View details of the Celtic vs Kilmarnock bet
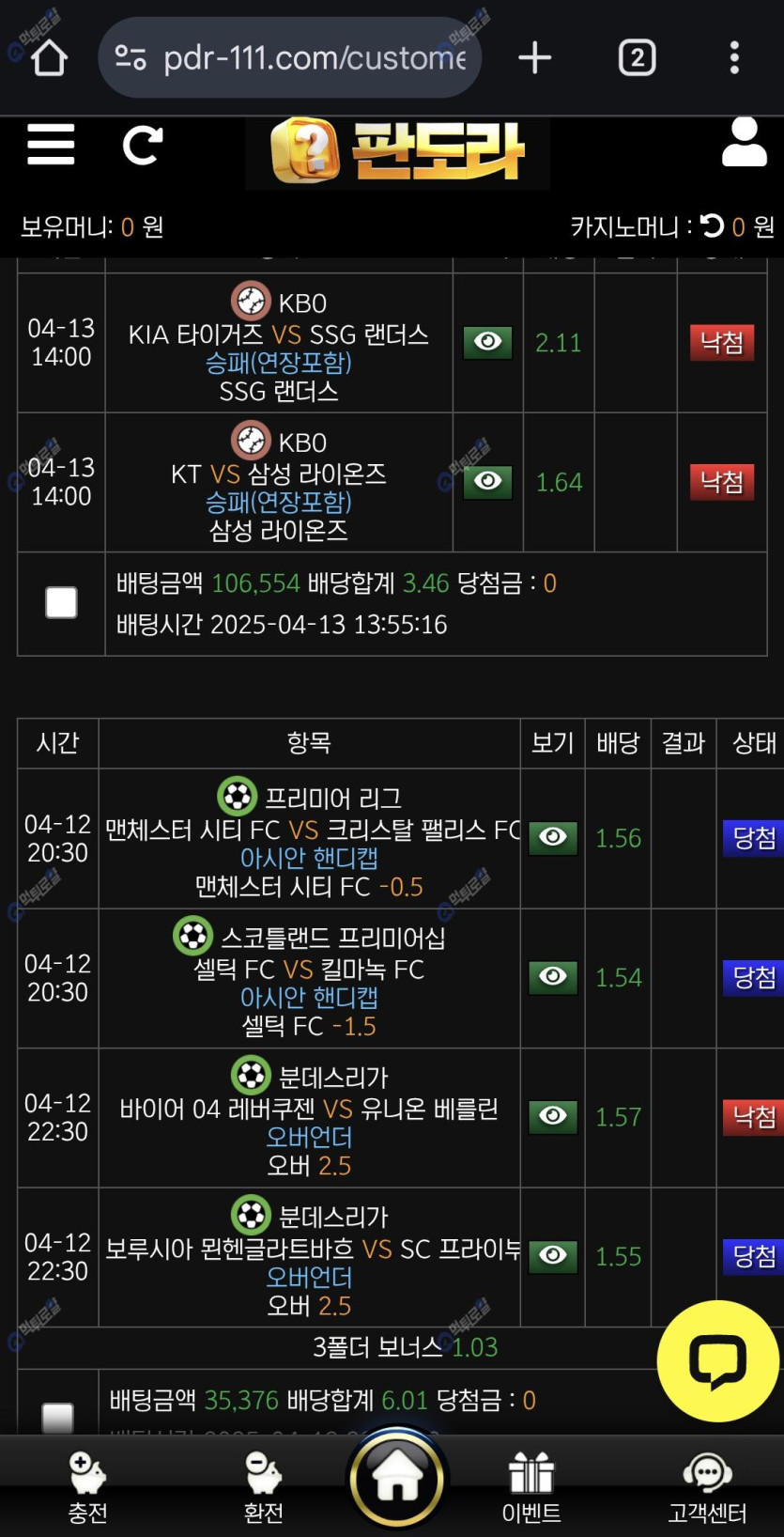 click(x=553, y=977)
